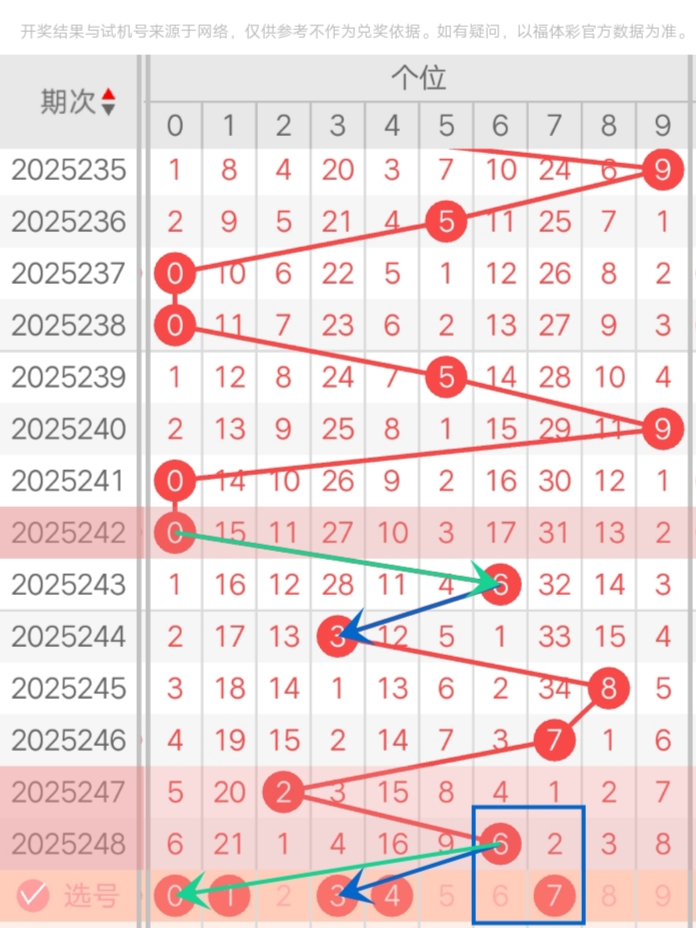The width and height of the screenshot is (696, 928).
Task: Select number 5 in the 选号 row
Action: pyautogui.click(x=446, y=896)
